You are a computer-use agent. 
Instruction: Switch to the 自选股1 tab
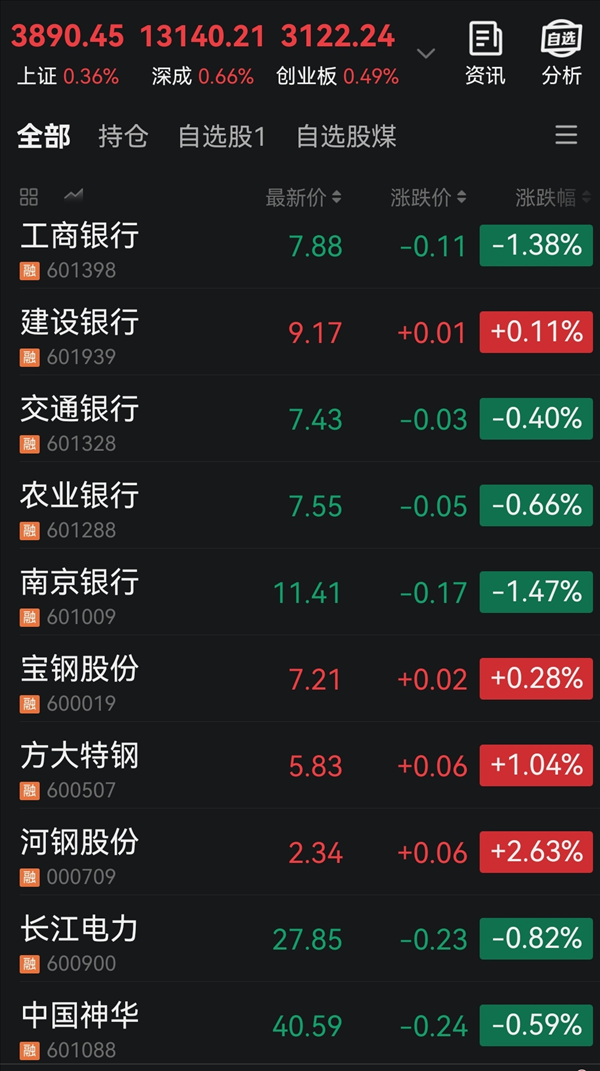point(222,137)
